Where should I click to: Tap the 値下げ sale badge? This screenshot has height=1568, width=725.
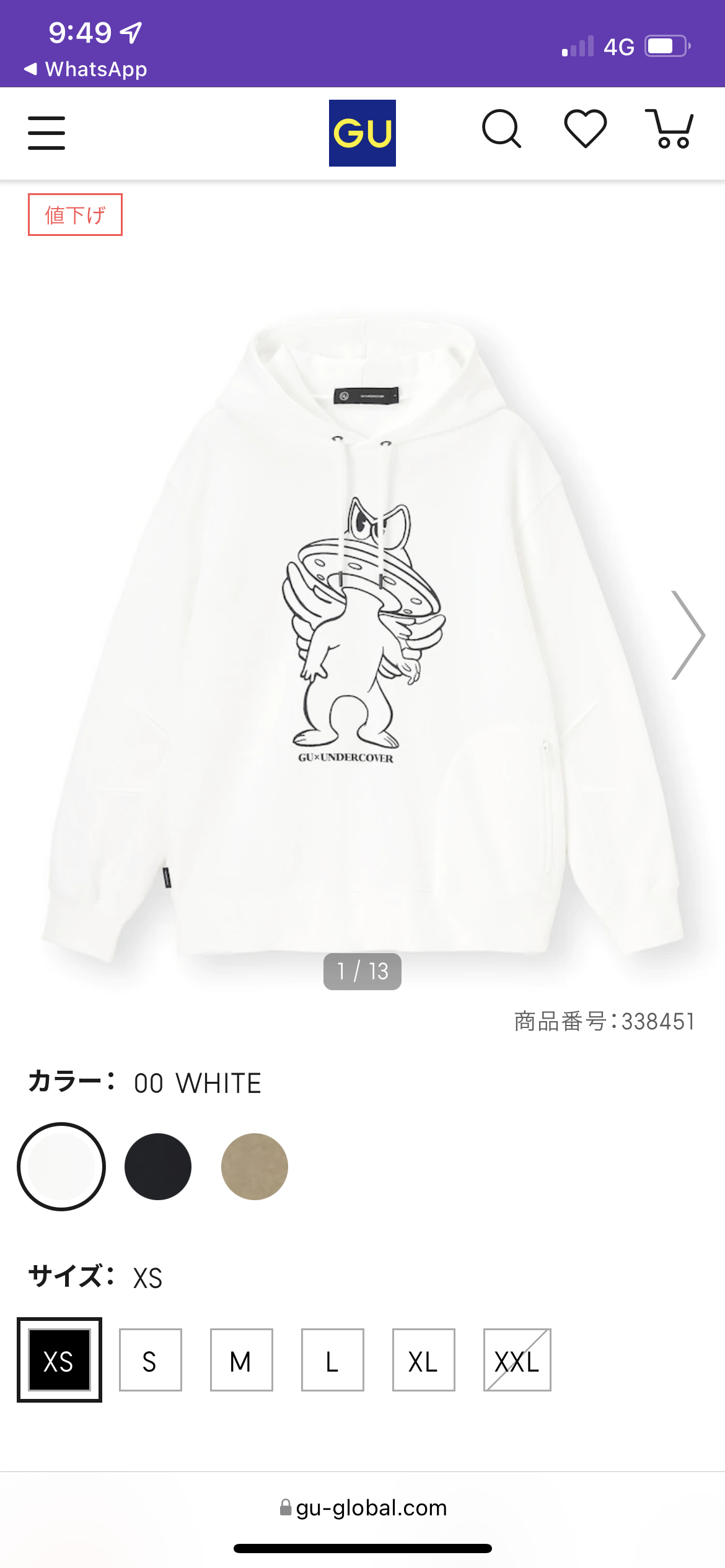pos(75,215)
